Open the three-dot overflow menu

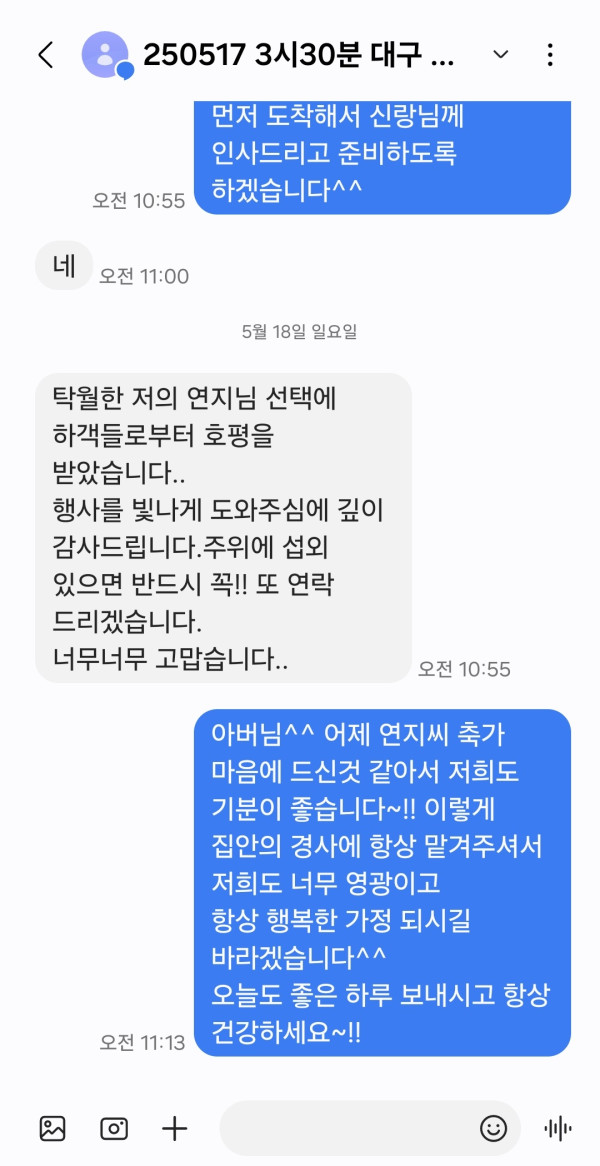(x=550, y=55)
